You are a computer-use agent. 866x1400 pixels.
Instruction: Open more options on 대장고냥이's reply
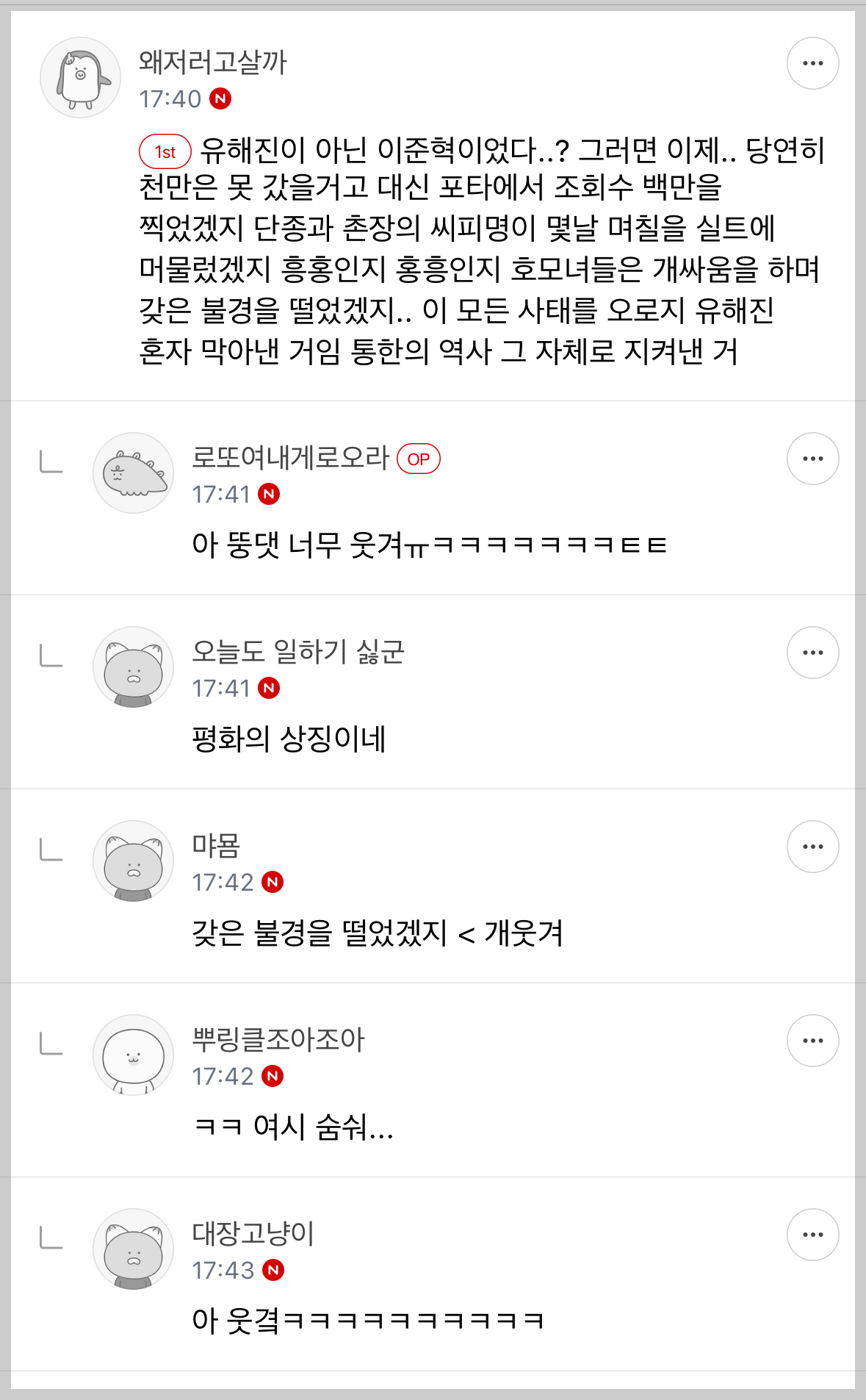click(x=812, y=1235)
